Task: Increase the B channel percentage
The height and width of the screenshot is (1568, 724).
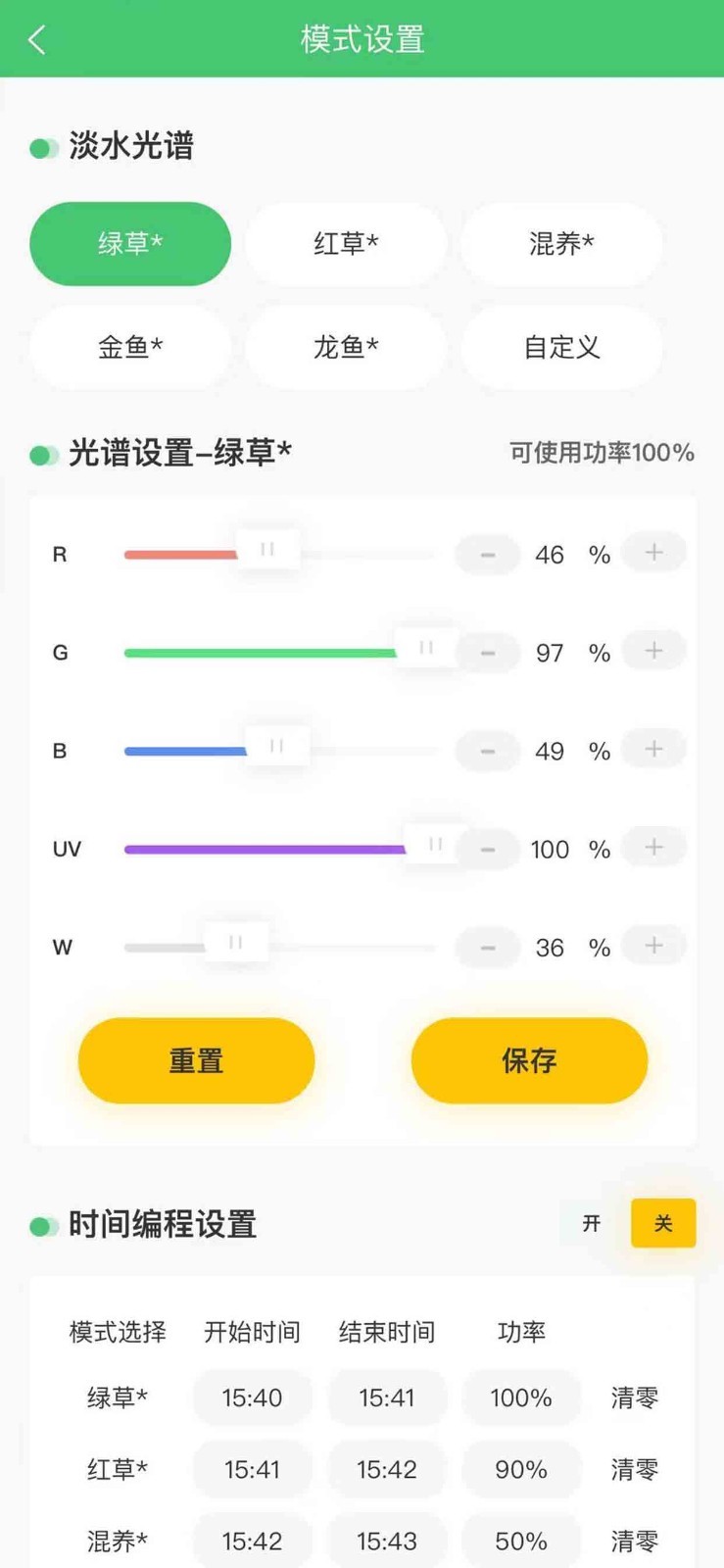Action: point(653,750)
